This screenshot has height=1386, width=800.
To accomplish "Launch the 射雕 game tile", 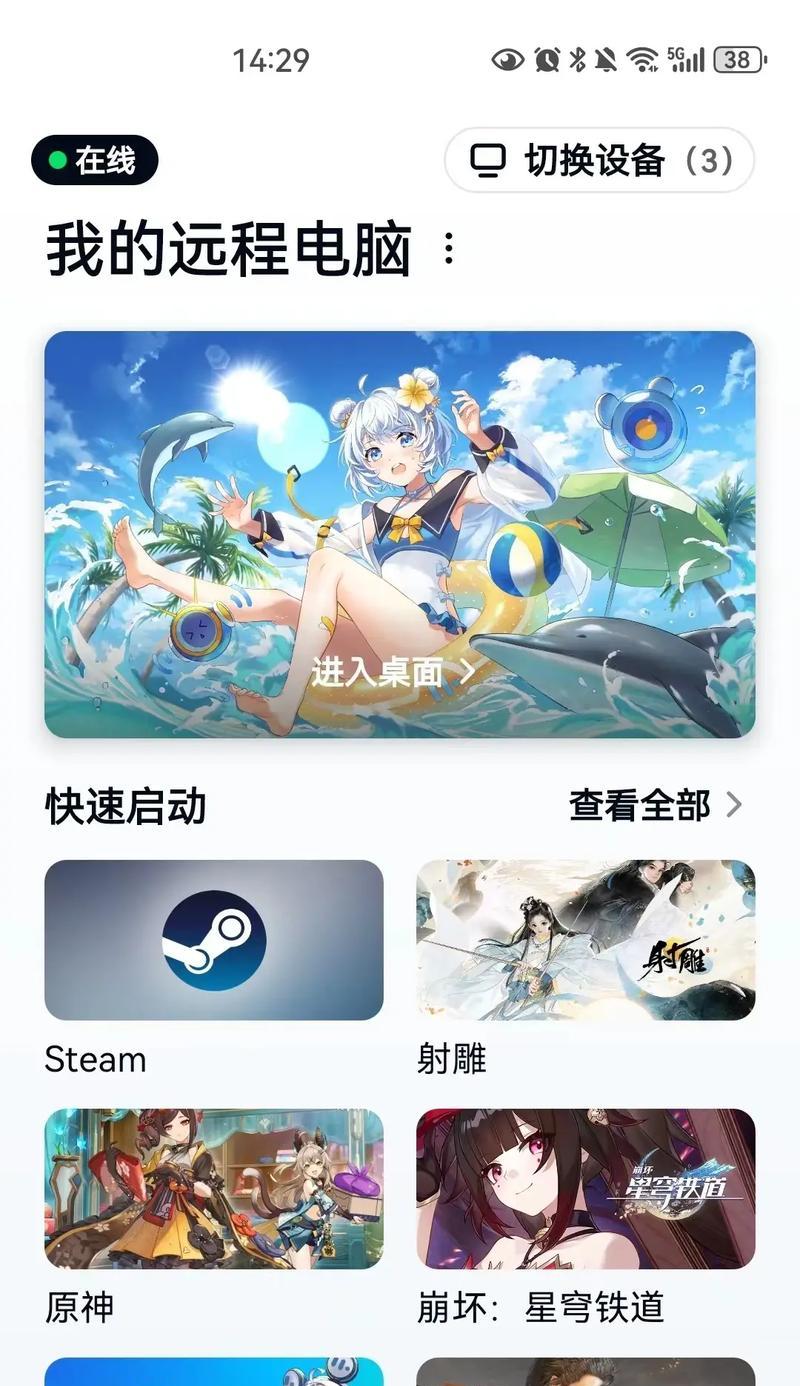I will pyautogui.click(x=585, y=940).
